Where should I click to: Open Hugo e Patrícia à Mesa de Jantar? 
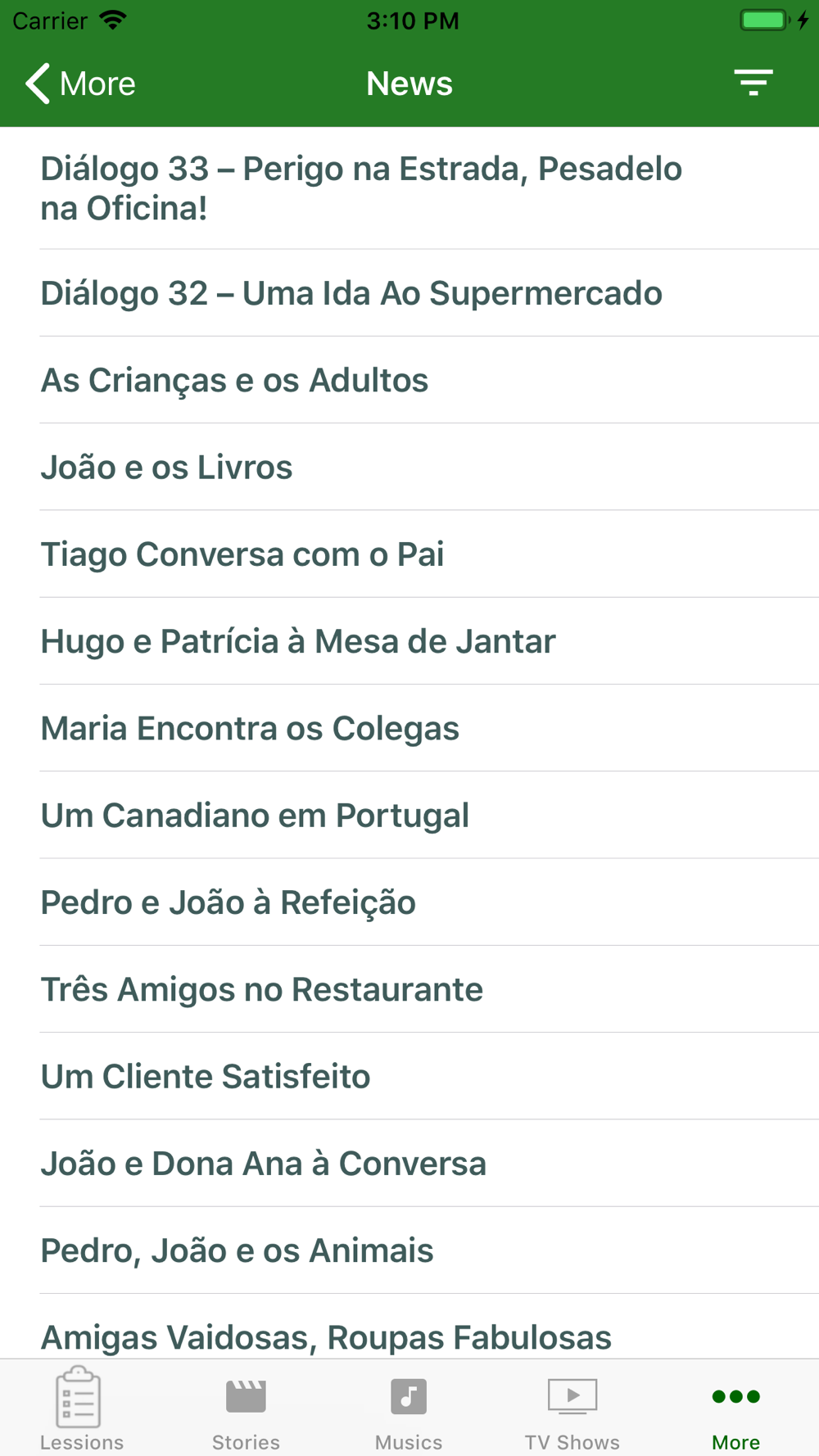tap(298, 641)
